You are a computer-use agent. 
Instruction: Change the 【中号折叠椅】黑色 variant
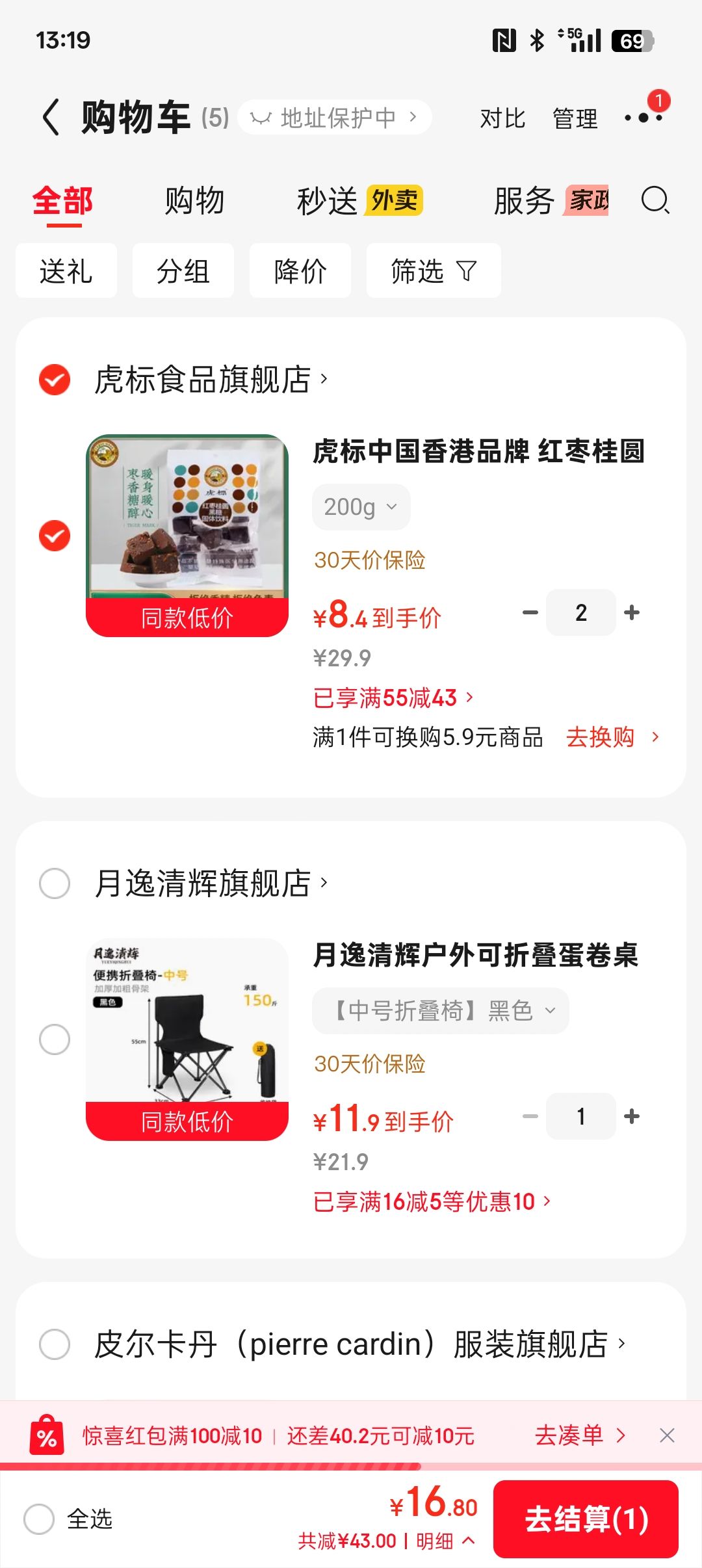pyautogui.click(x=441, y=1011)
